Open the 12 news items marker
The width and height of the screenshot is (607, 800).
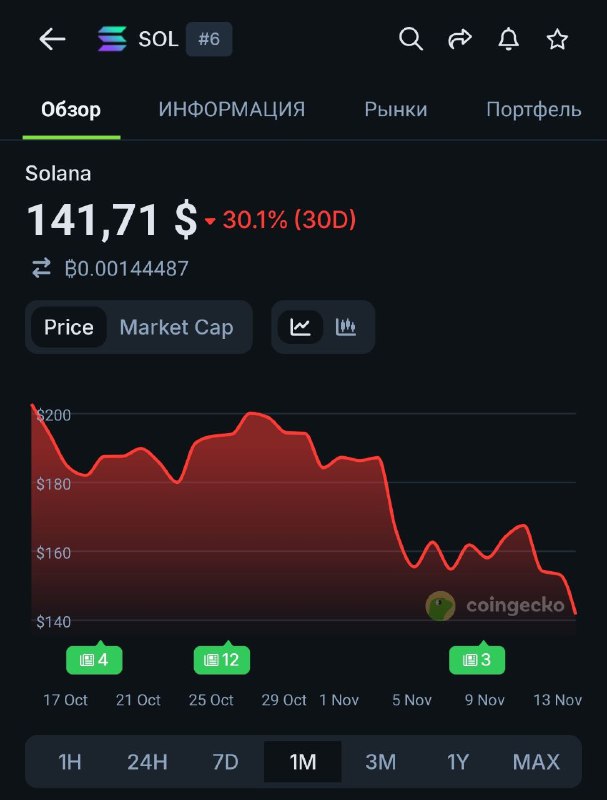click(222, 660)
